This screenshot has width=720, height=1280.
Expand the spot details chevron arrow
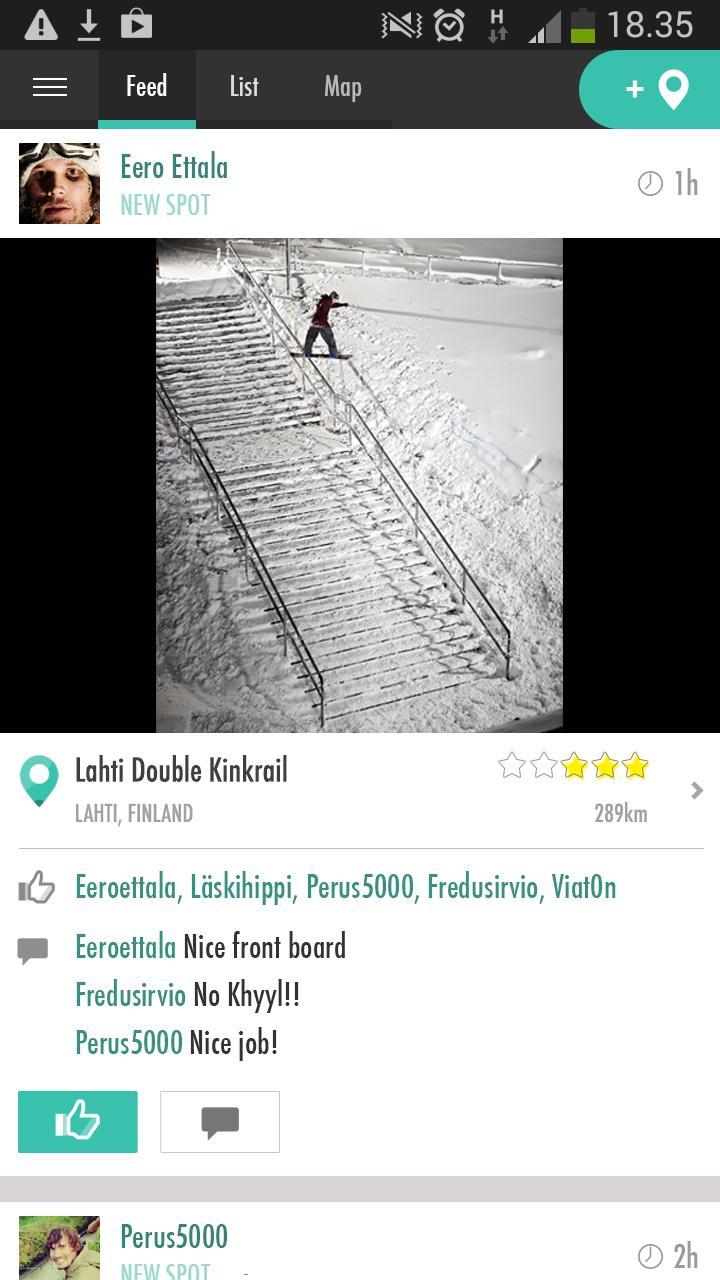click(x=697, y=791)
